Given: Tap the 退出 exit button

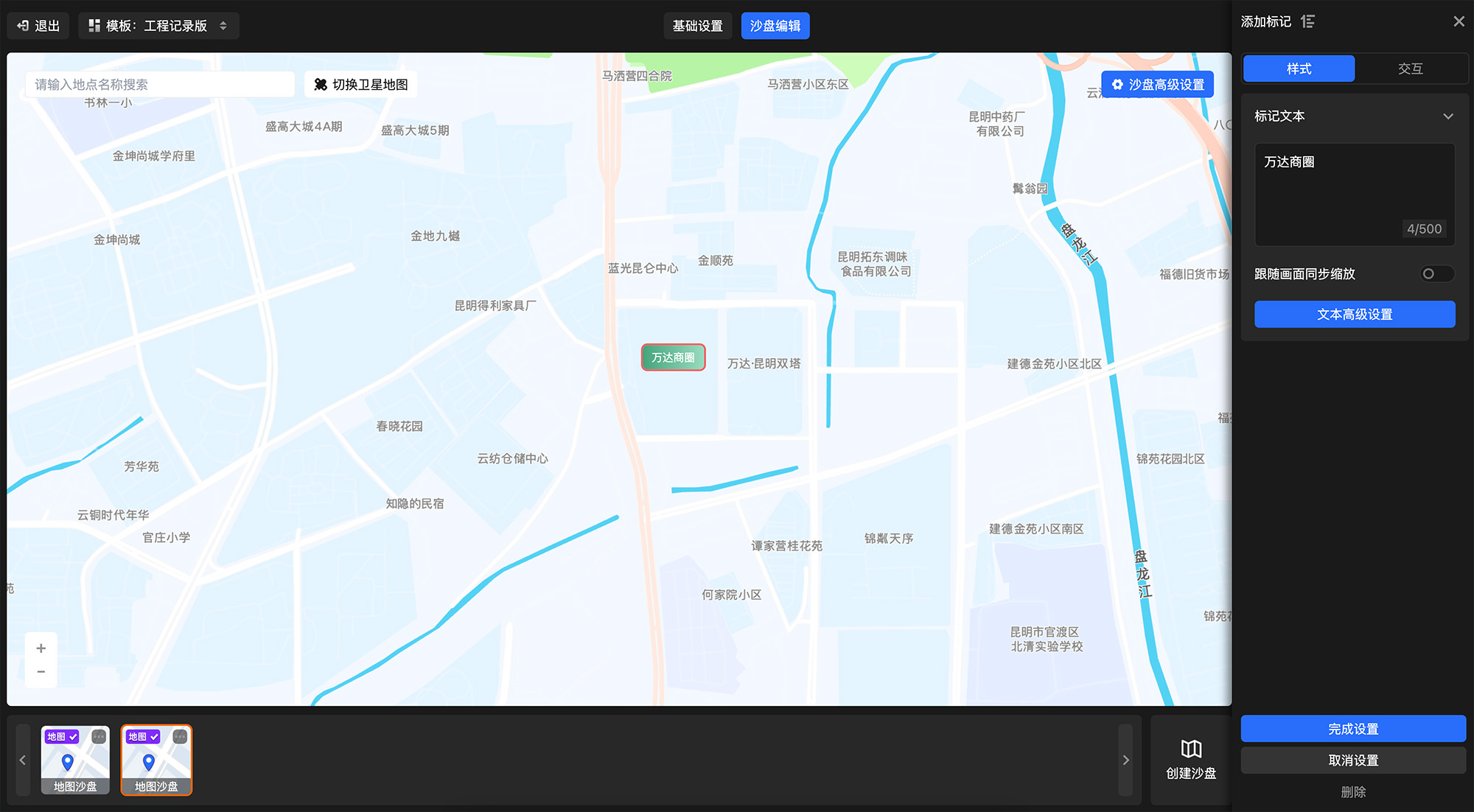Looking at the screenshot, I should (38, 26).
